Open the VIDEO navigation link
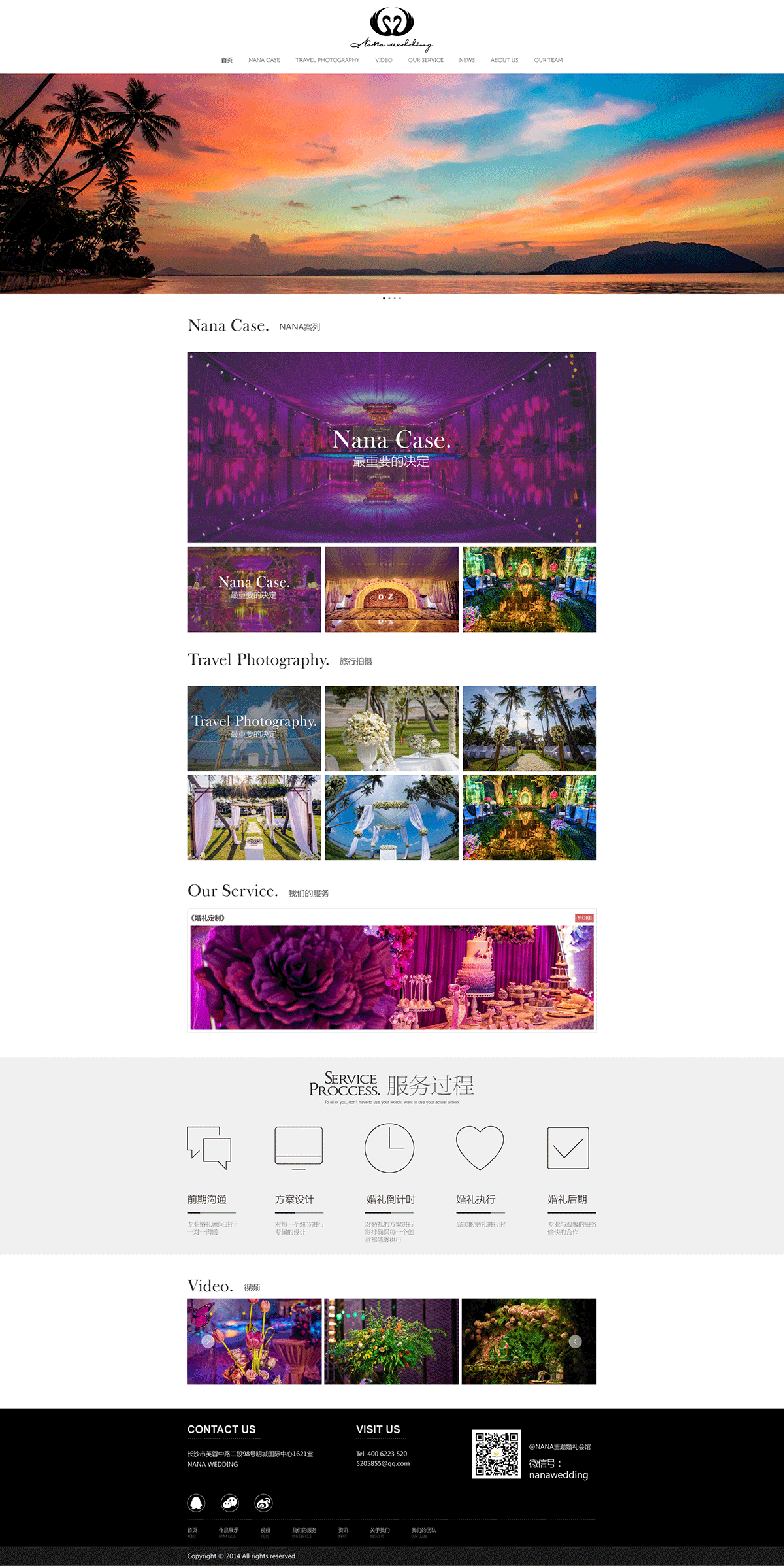The width and height of the screenshot is (784, 1566). point(384,60)
